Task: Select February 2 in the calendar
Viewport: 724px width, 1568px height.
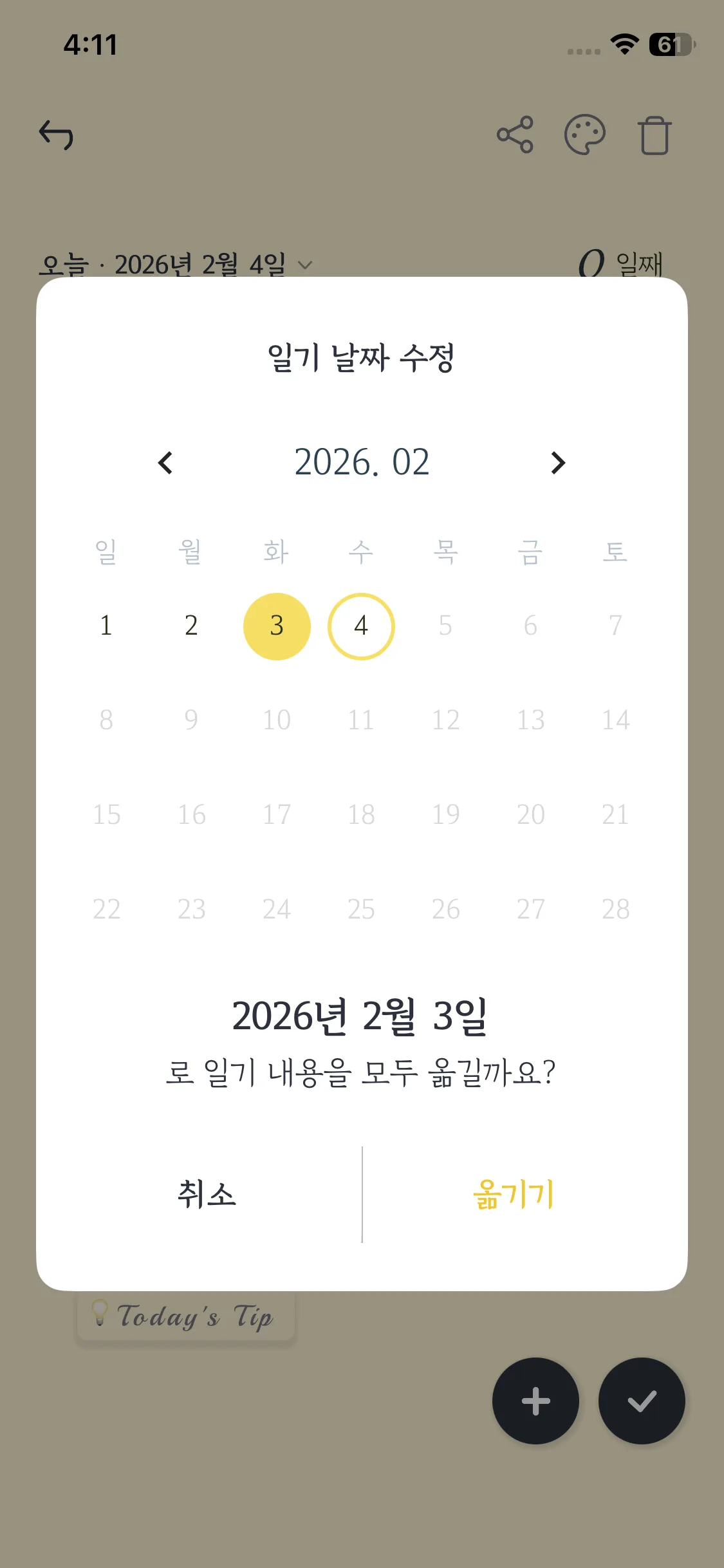Action: (191, 626)
